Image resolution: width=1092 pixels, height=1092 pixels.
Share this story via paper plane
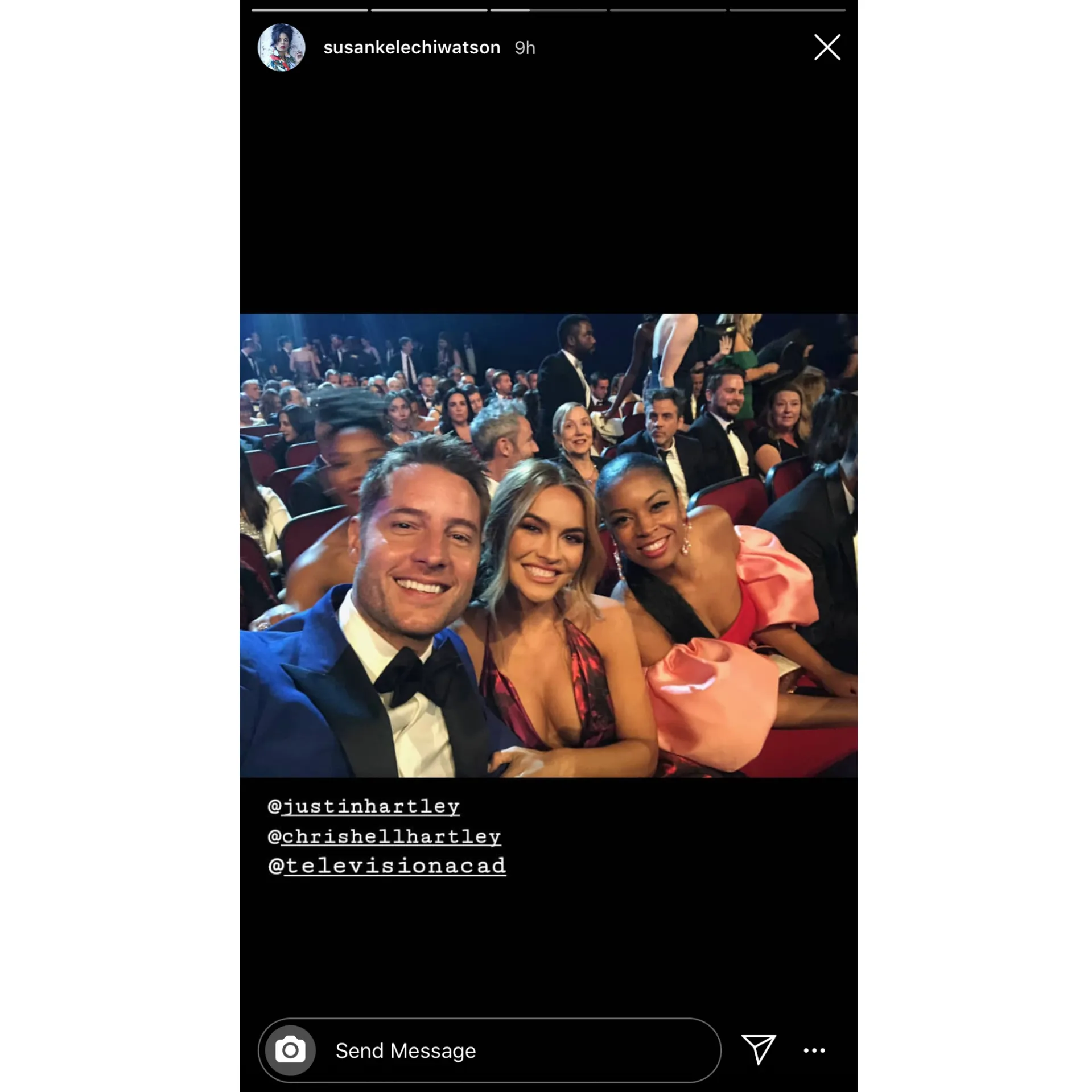pos(759,1049)
